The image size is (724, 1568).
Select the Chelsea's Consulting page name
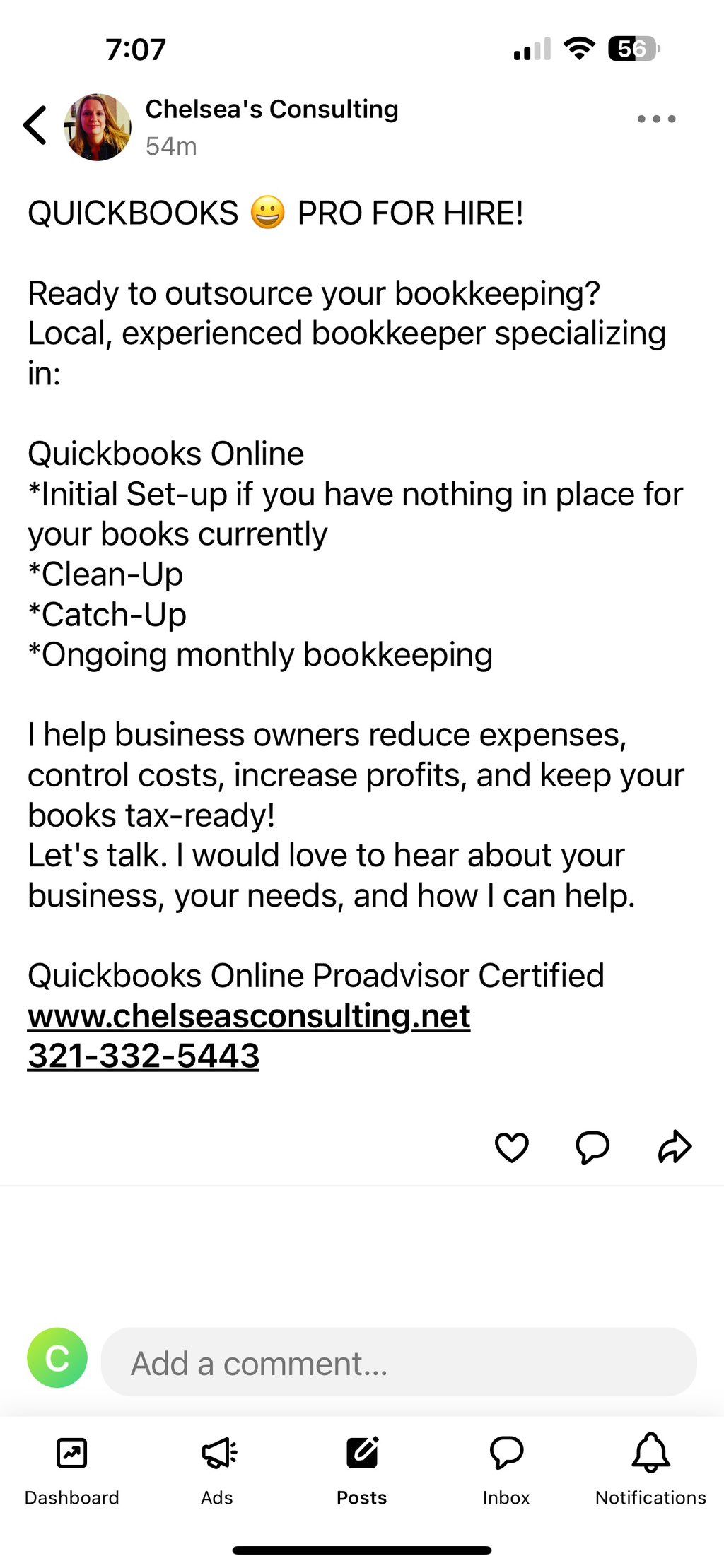coord(272,109)
